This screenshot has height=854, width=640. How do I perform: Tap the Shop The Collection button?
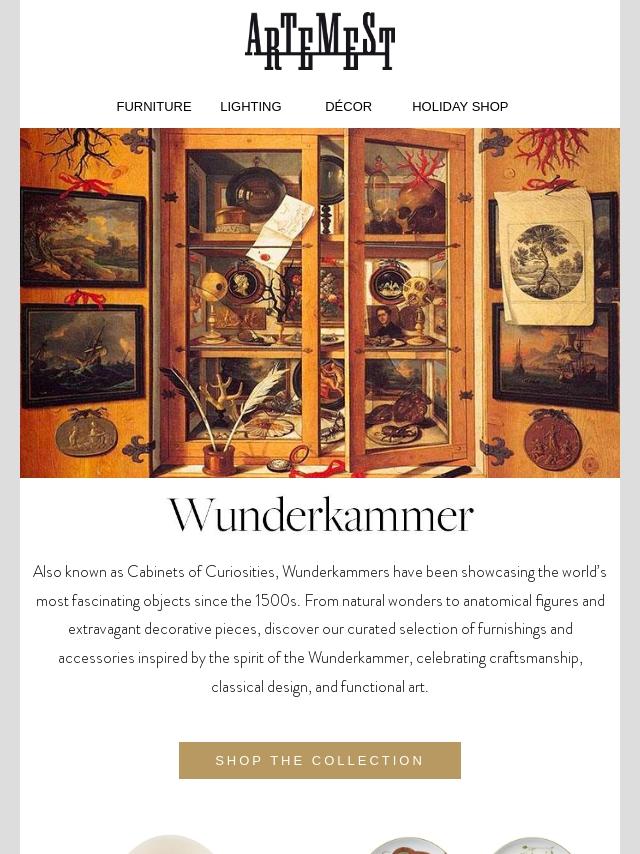[320, 760]
